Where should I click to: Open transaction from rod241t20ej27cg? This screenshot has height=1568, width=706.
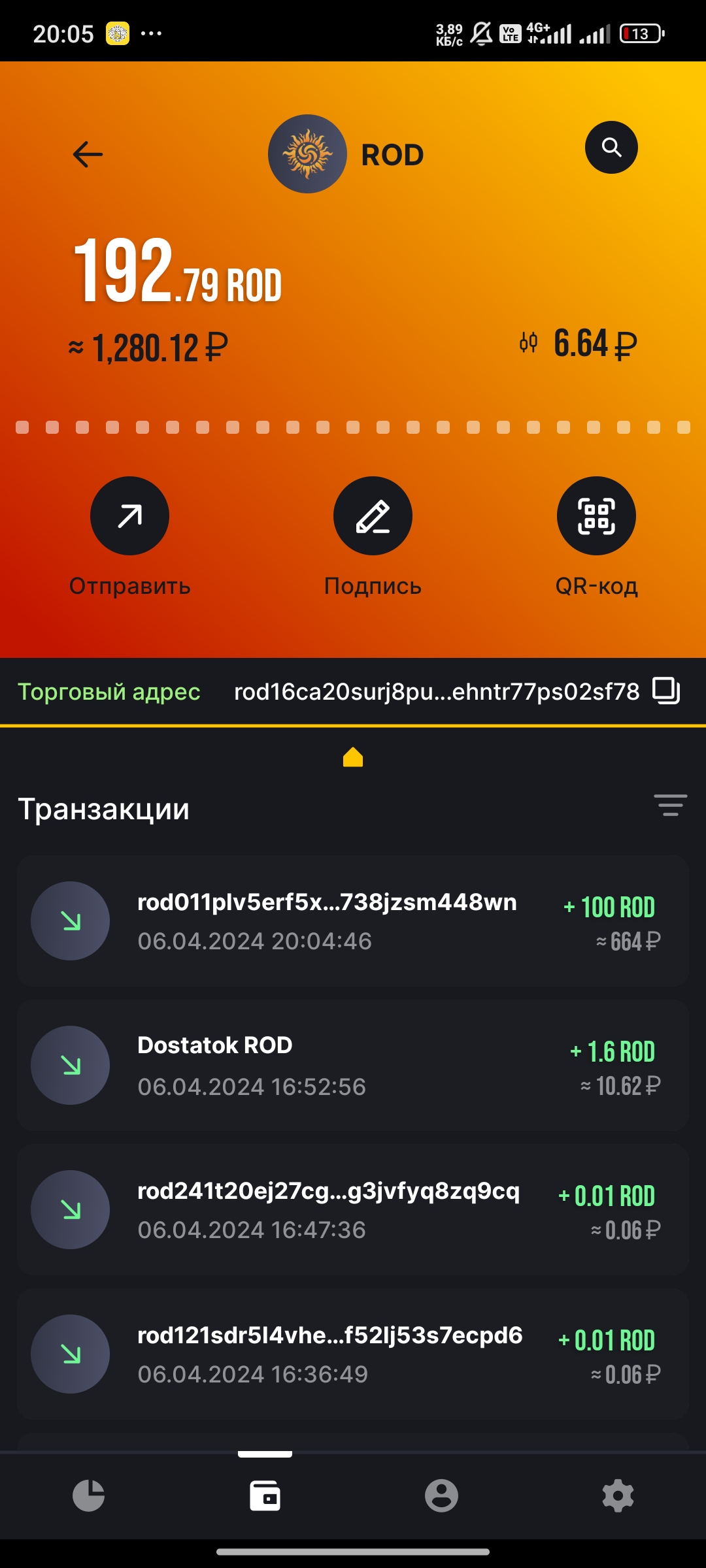pos(353,1210)
